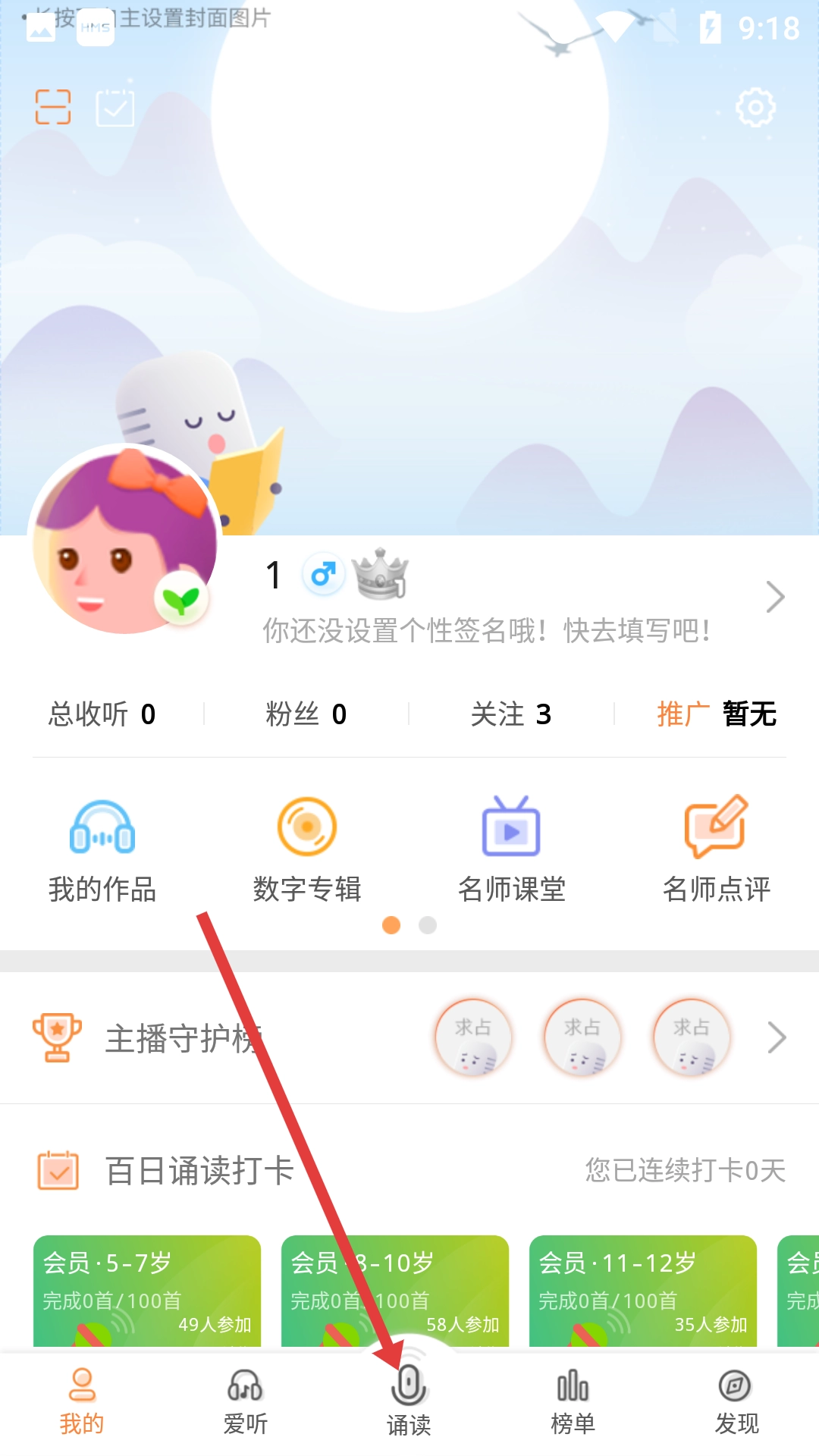Open the scan icon

click(53, 107)
